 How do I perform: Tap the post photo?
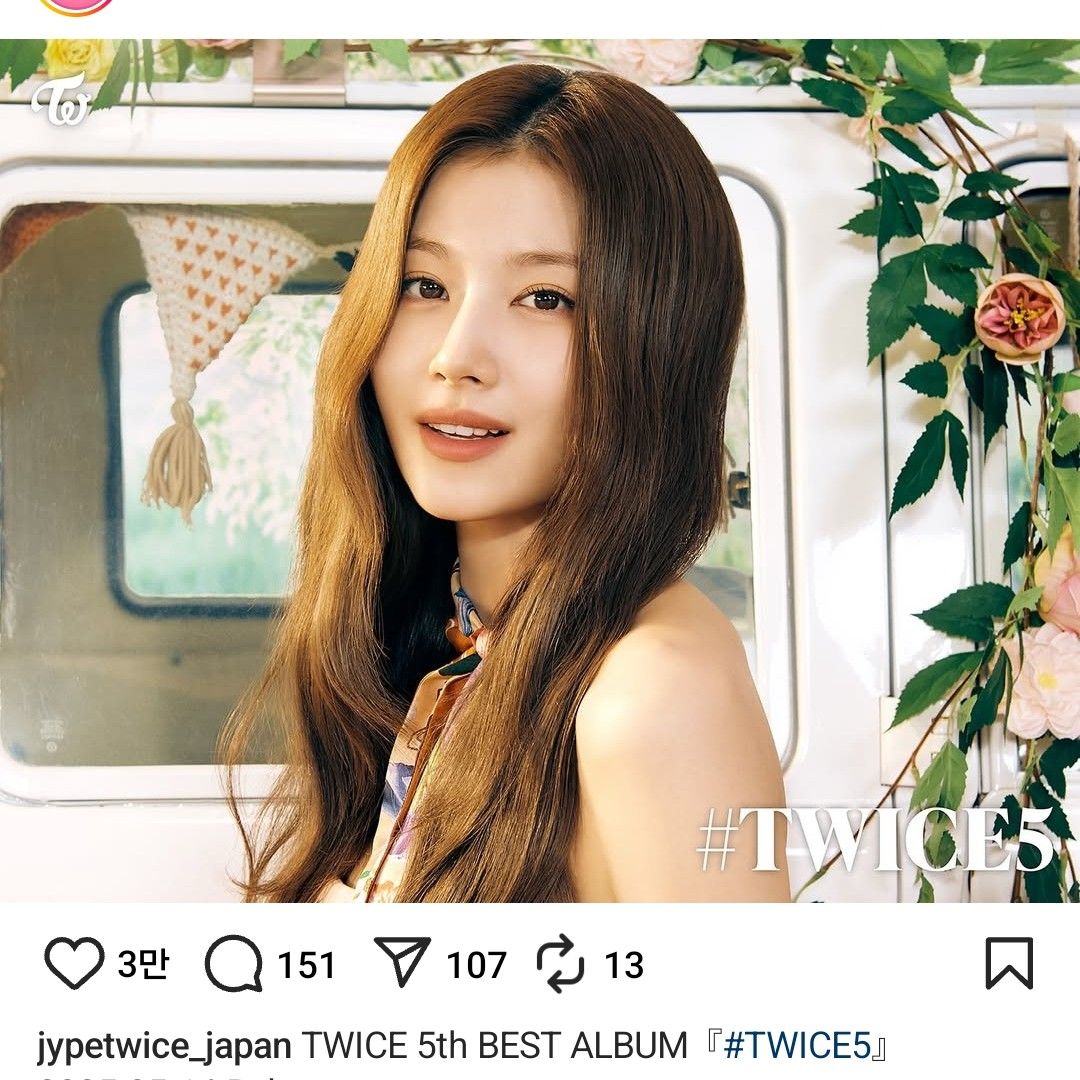click(x=540, y=470)
